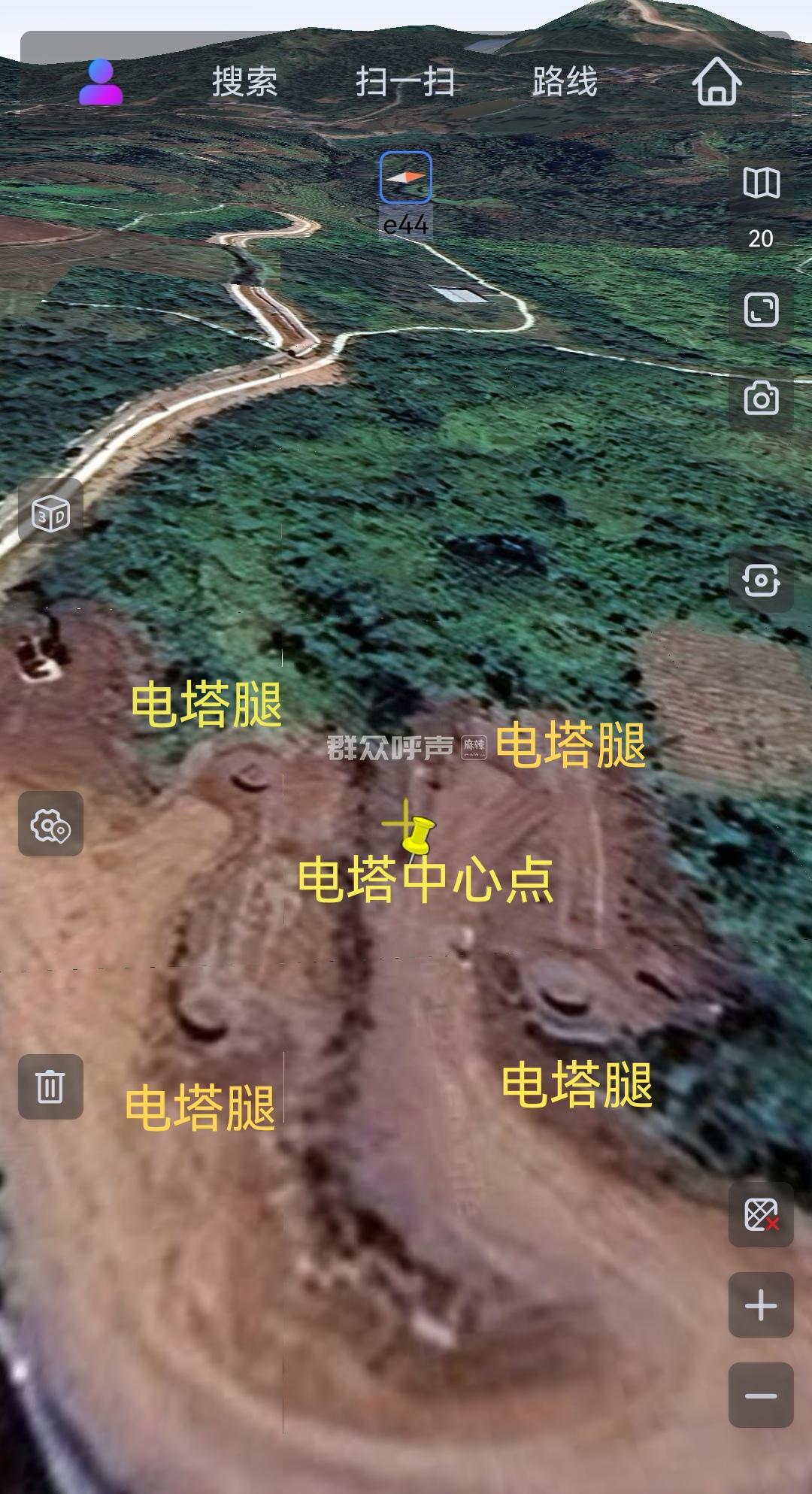The height and width of the screenshot is (1494, 812).
Task: Open the map layers button
Action: click(x=761, y=183)
